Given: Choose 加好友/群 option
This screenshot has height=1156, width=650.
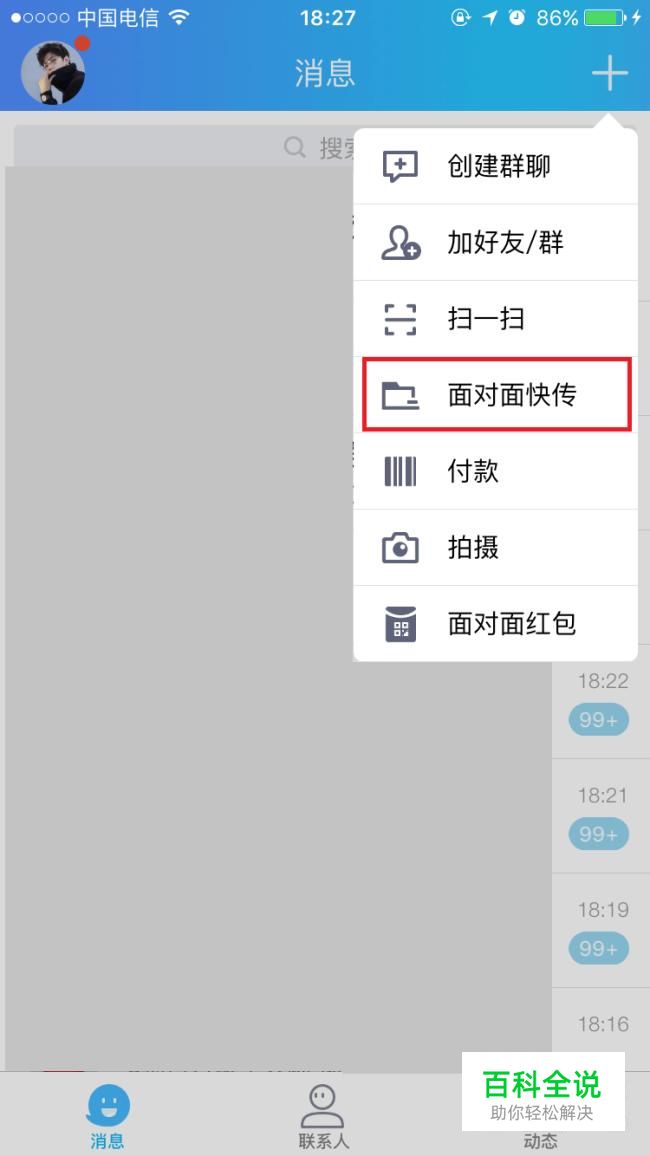Looking at the screenshot, I should pos(495,243).
